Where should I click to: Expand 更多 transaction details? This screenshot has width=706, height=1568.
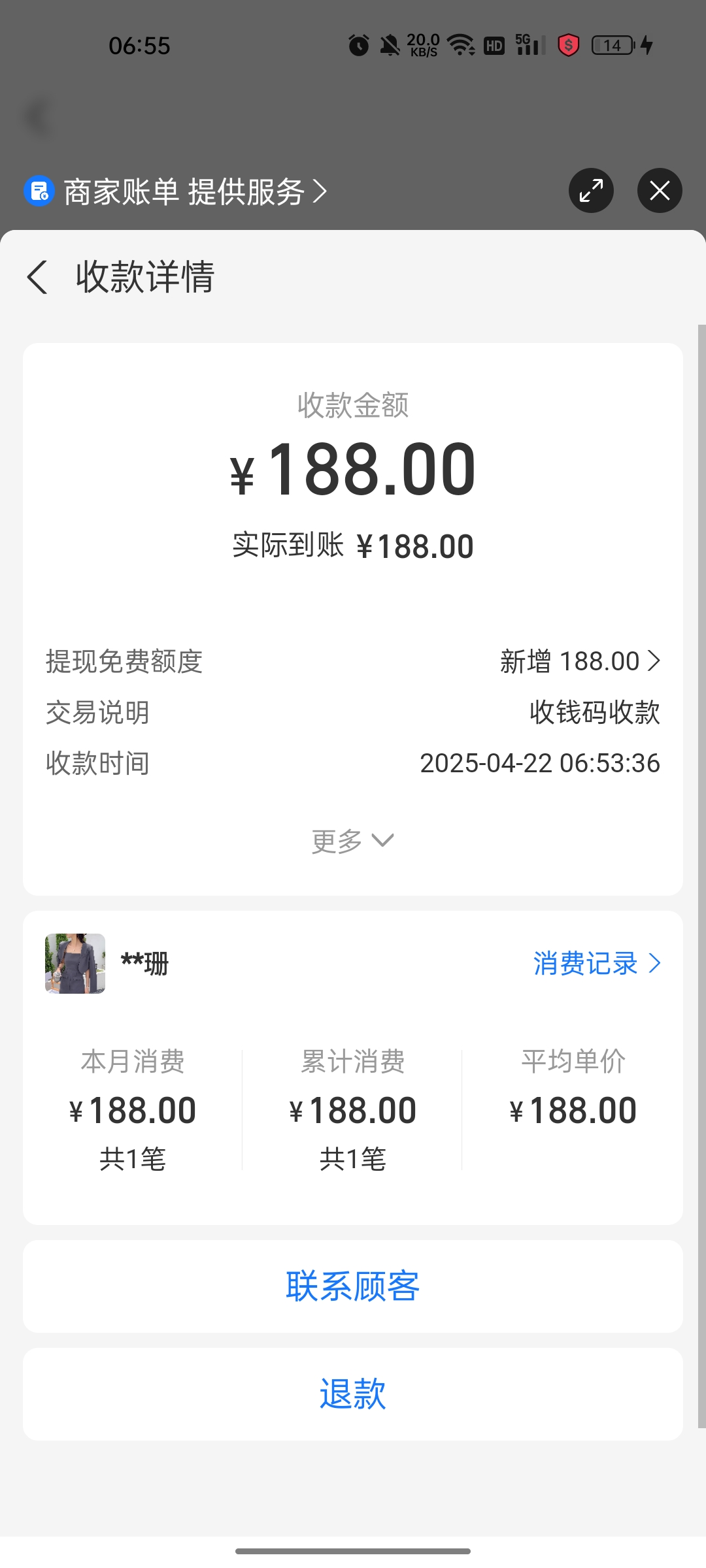point(353,841)
